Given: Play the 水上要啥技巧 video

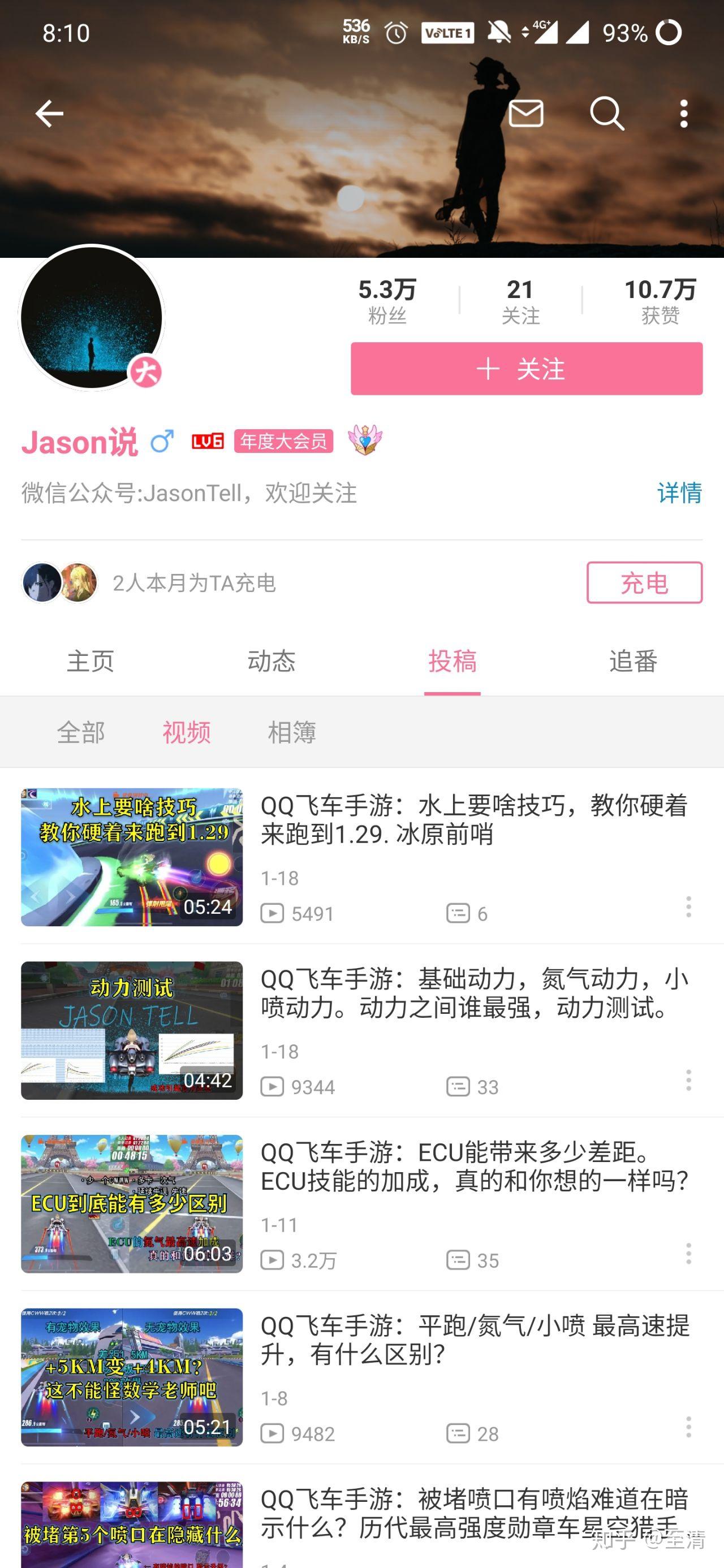Looking at the screenshot, I should pos(132,857).
